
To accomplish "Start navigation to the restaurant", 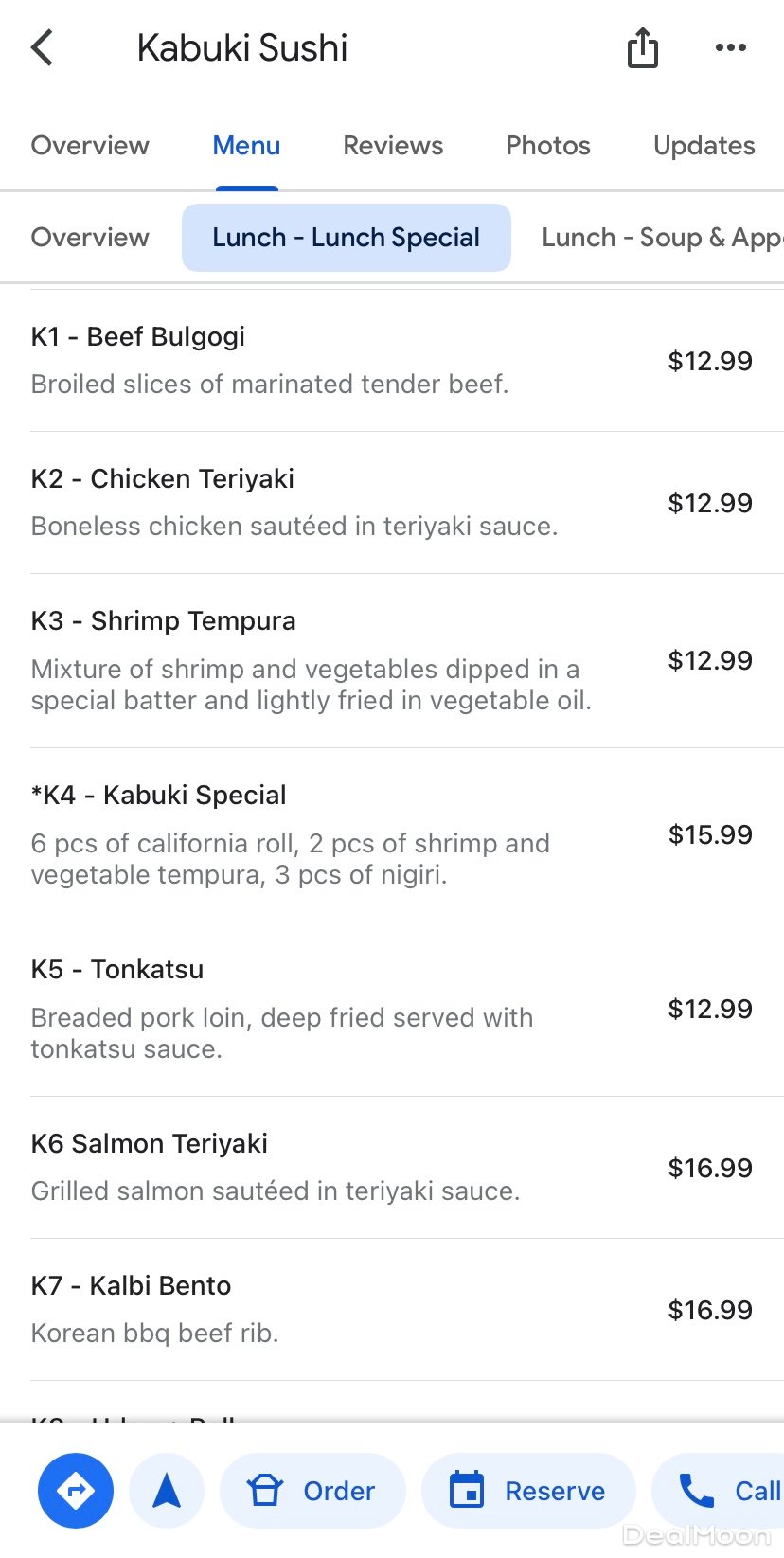I will (x=167, y=1491).
